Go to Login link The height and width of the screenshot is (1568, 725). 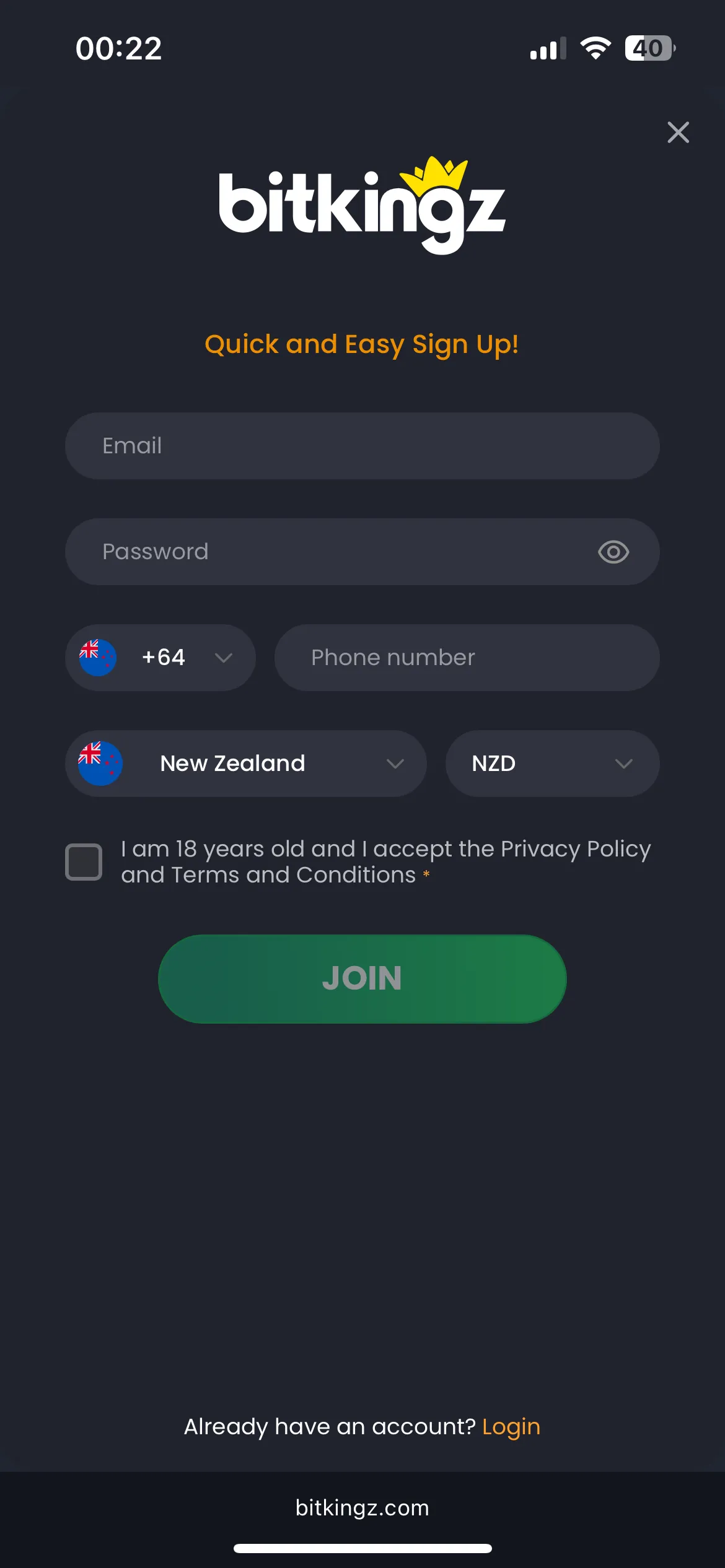pos(511,1426)
